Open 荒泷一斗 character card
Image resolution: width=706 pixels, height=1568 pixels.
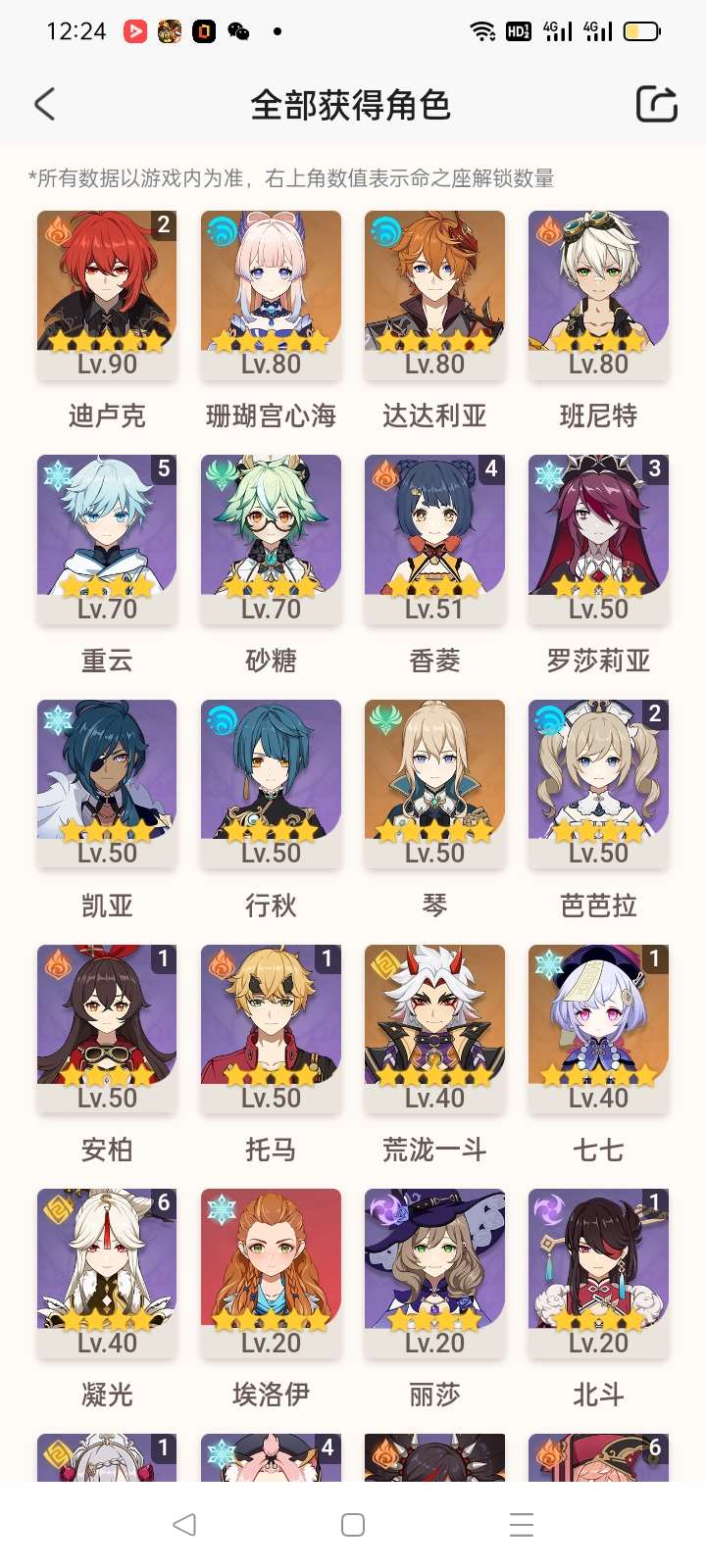(434, 1029)
